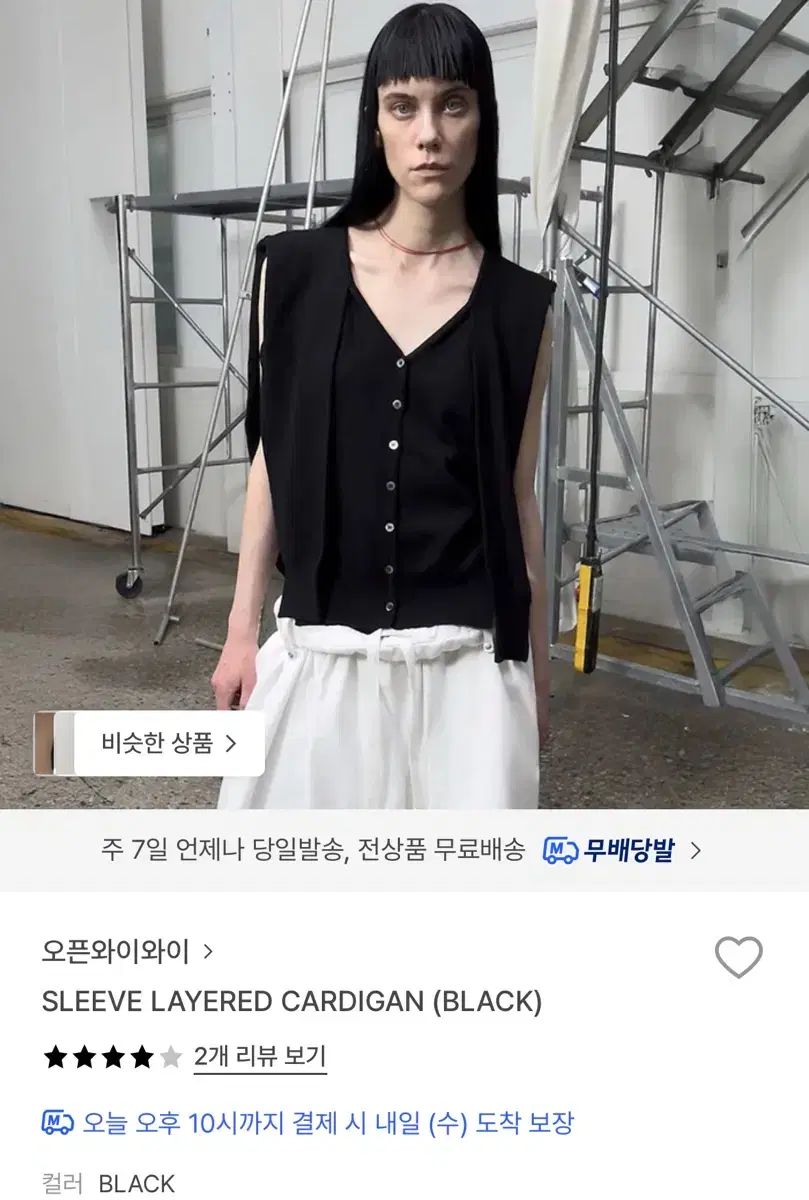This screenshot has height=1200, width=809.
Task: Open similar products via 비슷한 상품
Action: pyautogui.click(x=168, y=743)
